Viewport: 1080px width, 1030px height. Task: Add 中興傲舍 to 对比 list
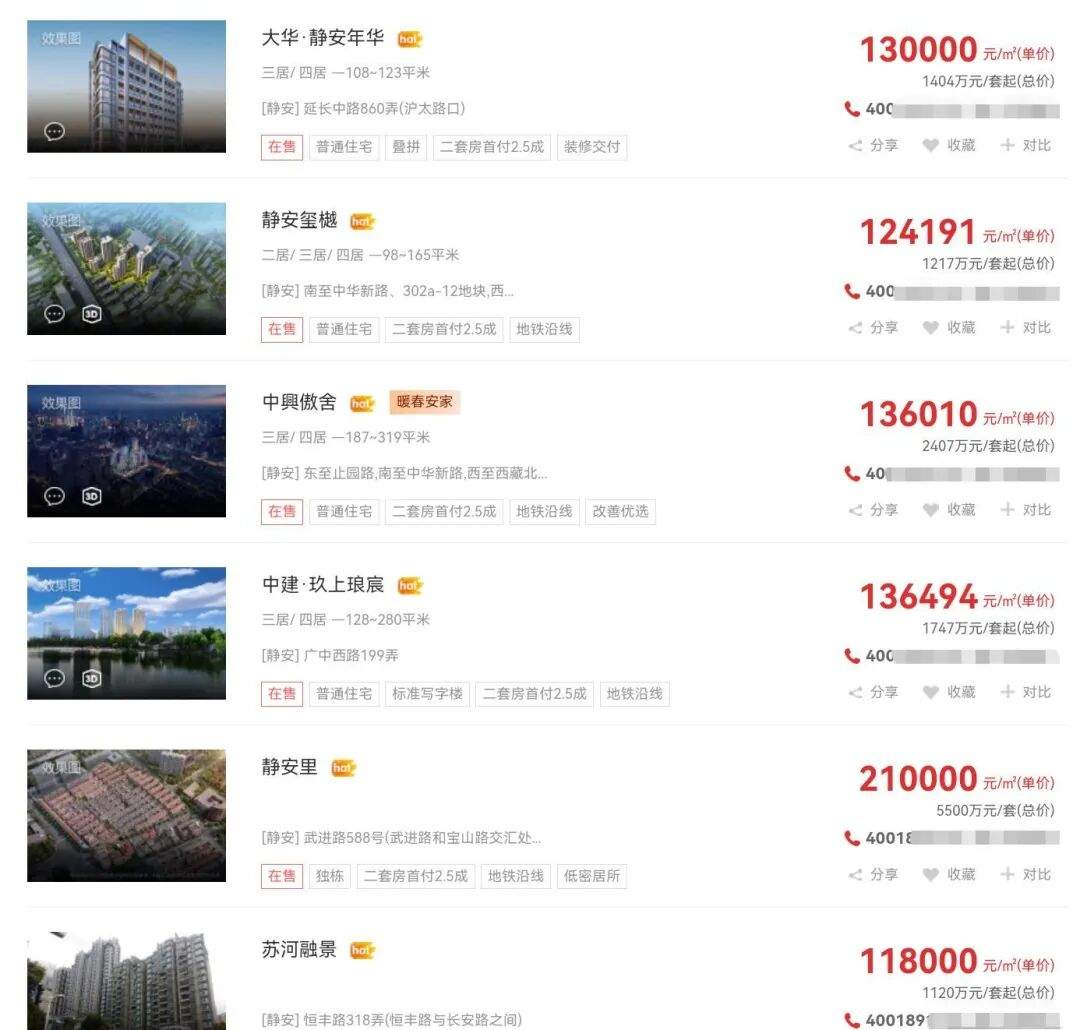[1026, 510]
